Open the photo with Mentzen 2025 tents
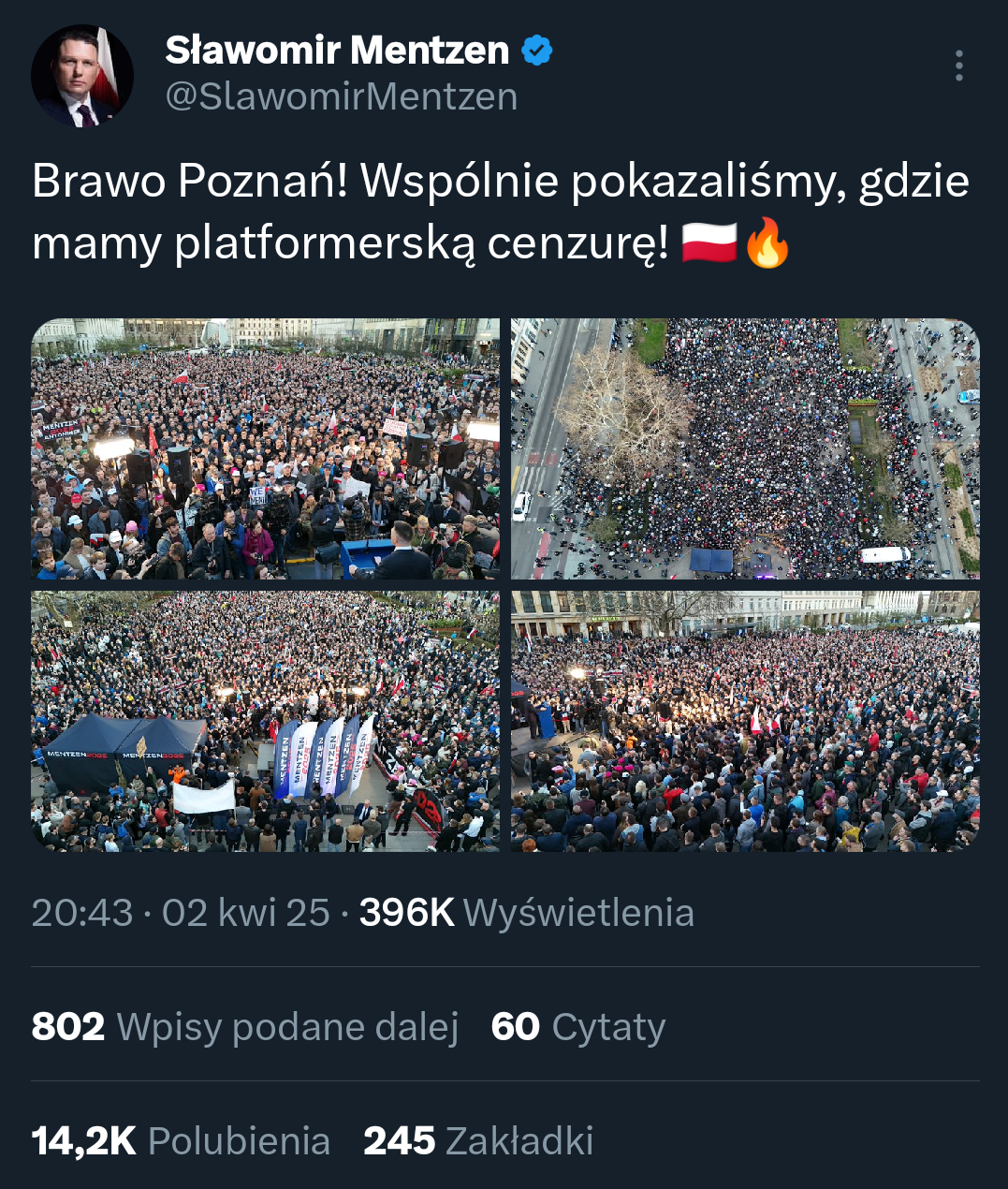The width and height of the screenshot is (1008, 1189). [x=266, y=721]
